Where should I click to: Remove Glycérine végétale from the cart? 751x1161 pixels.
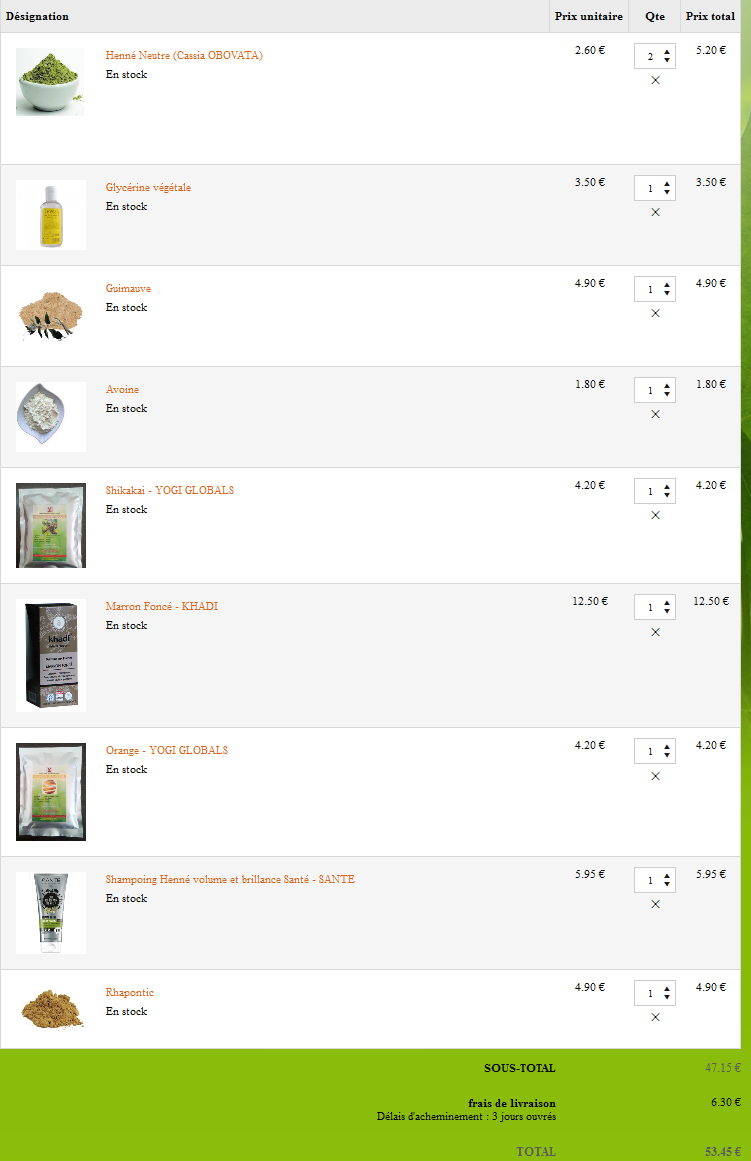655,212
